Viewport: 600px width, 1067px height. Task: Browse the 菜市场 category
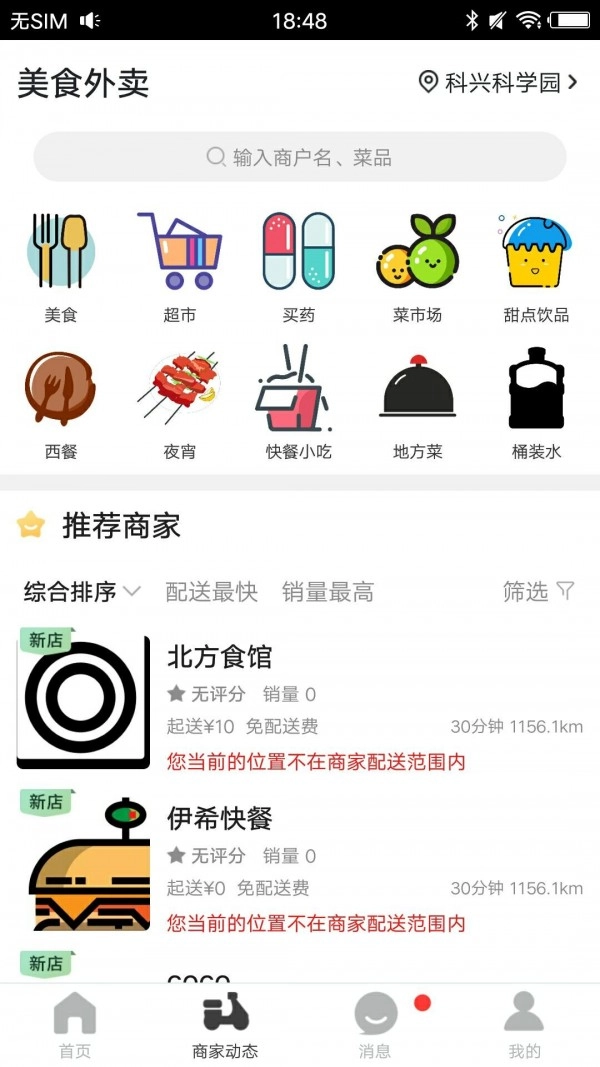click(x=417, y=267)
